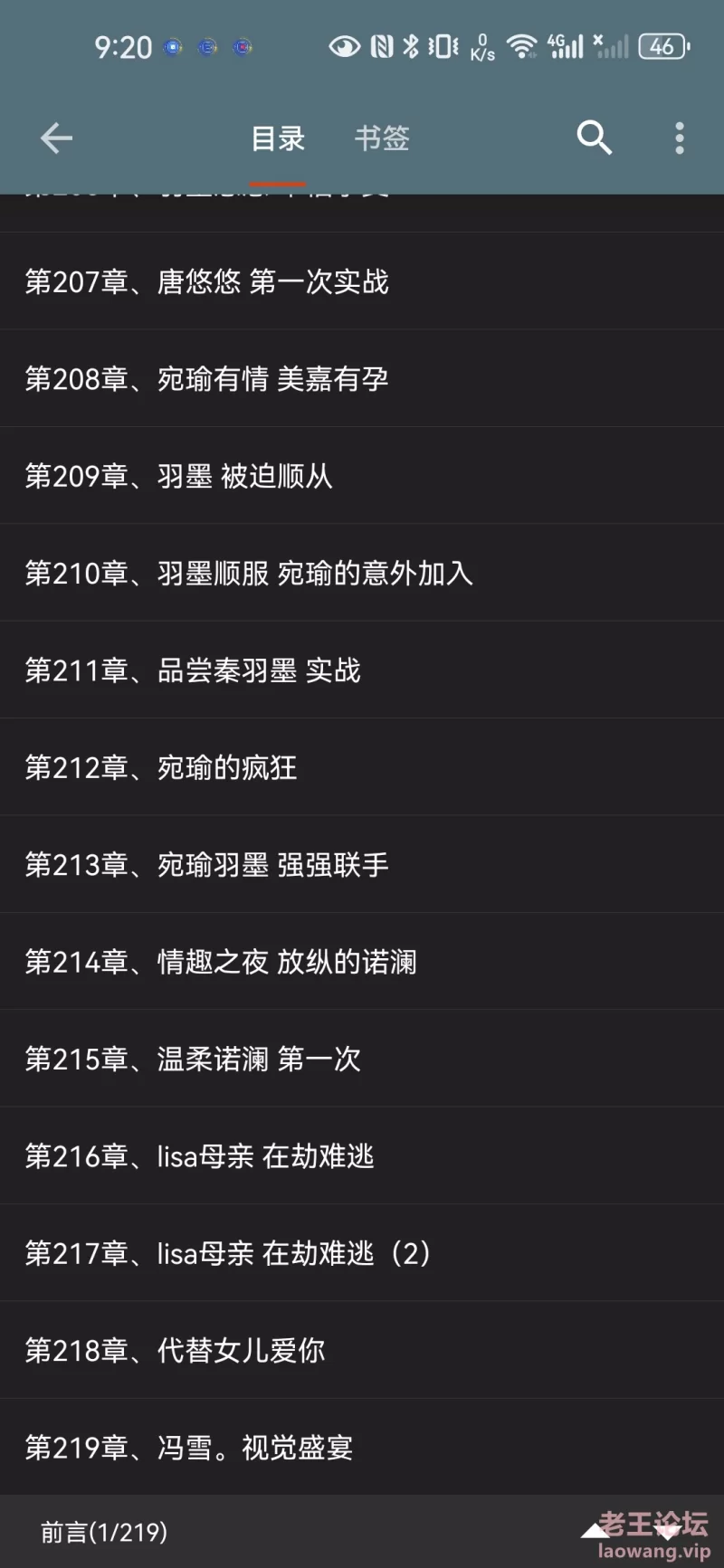Viewport: 724px width, 1568px height.
Task: Open chapter 第217章 ending with (2)
Action: [362, 1253]
